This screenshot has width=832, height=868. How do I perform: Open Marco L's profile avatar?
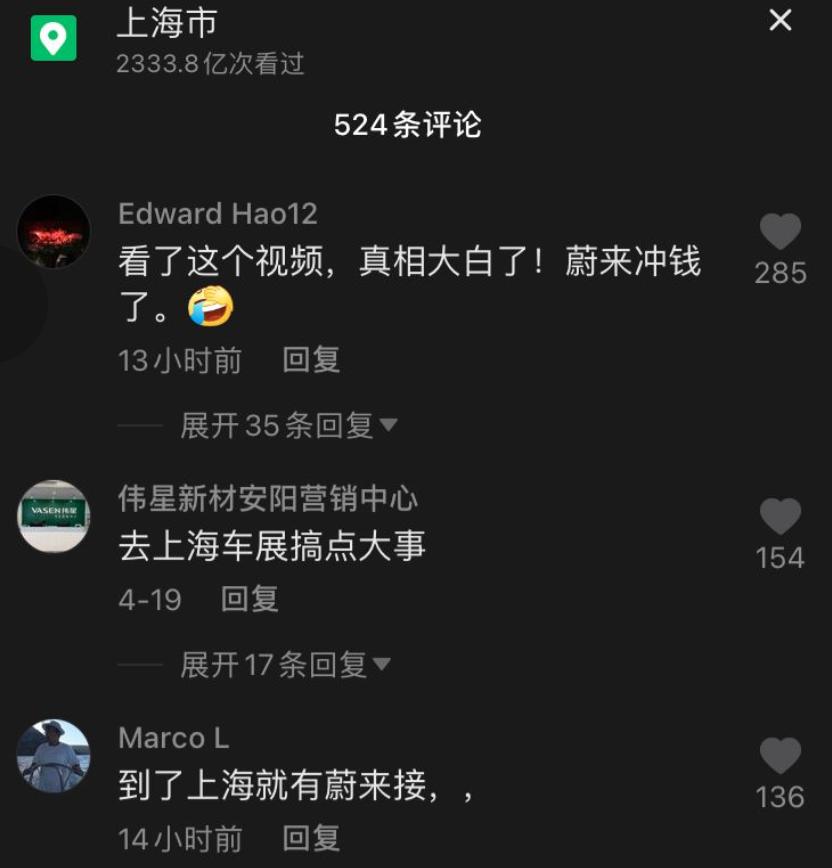pyautogui.click(x=54, y=756)
